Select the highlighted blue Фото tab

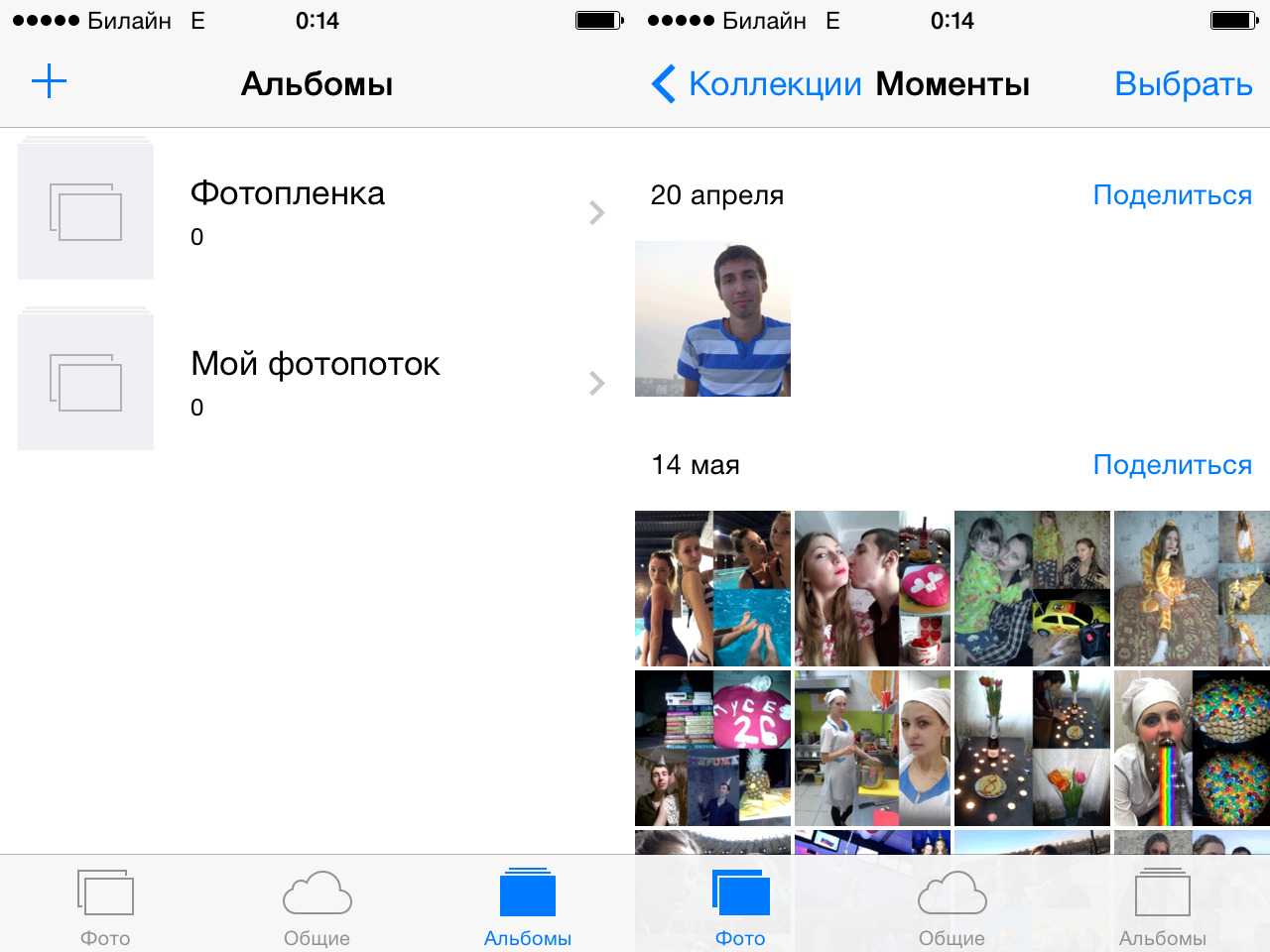(x=740, y=906)
